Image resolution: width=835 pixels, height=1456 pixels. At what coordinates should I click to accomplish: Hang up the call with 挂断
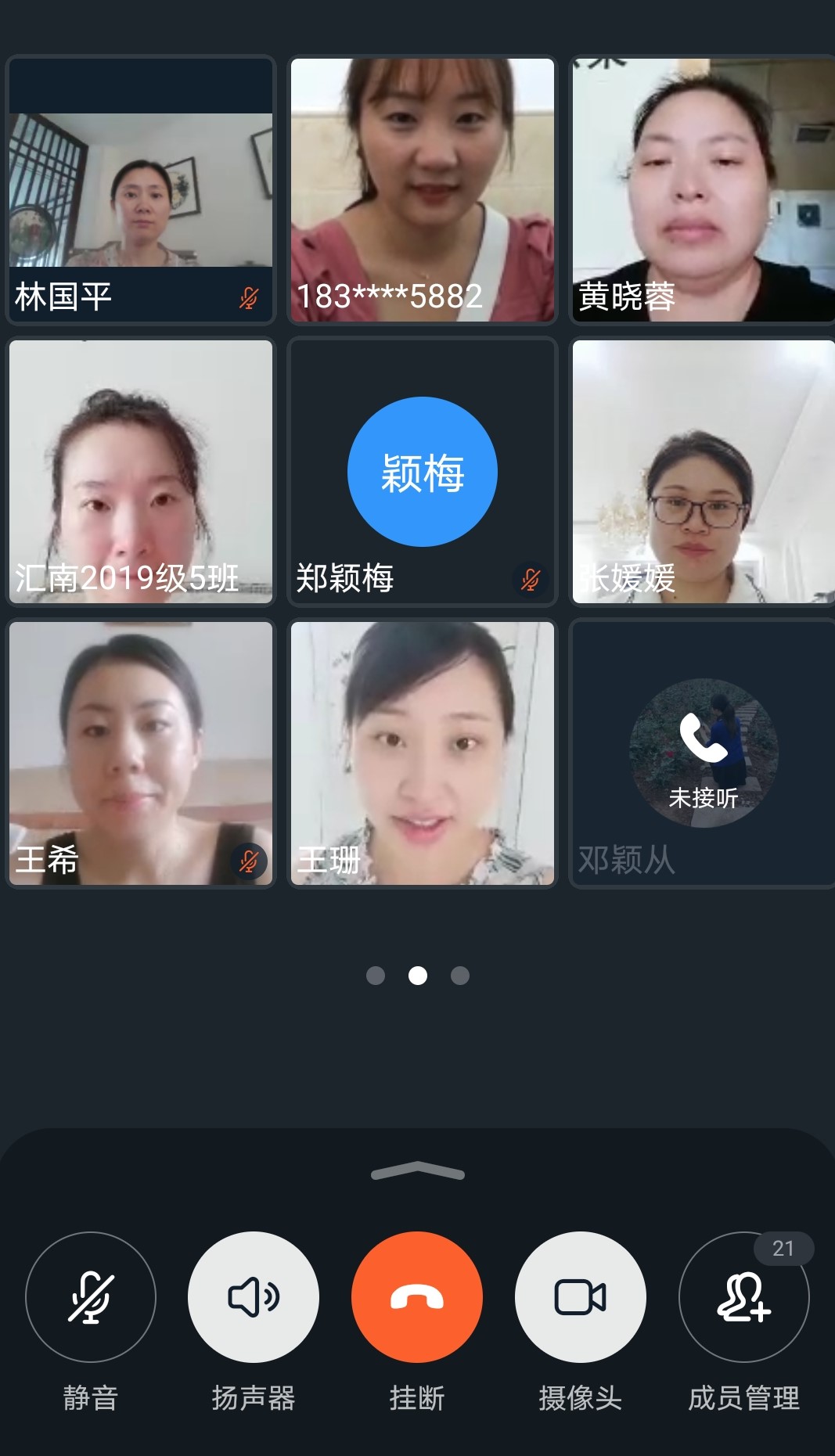coord(417,1296)
